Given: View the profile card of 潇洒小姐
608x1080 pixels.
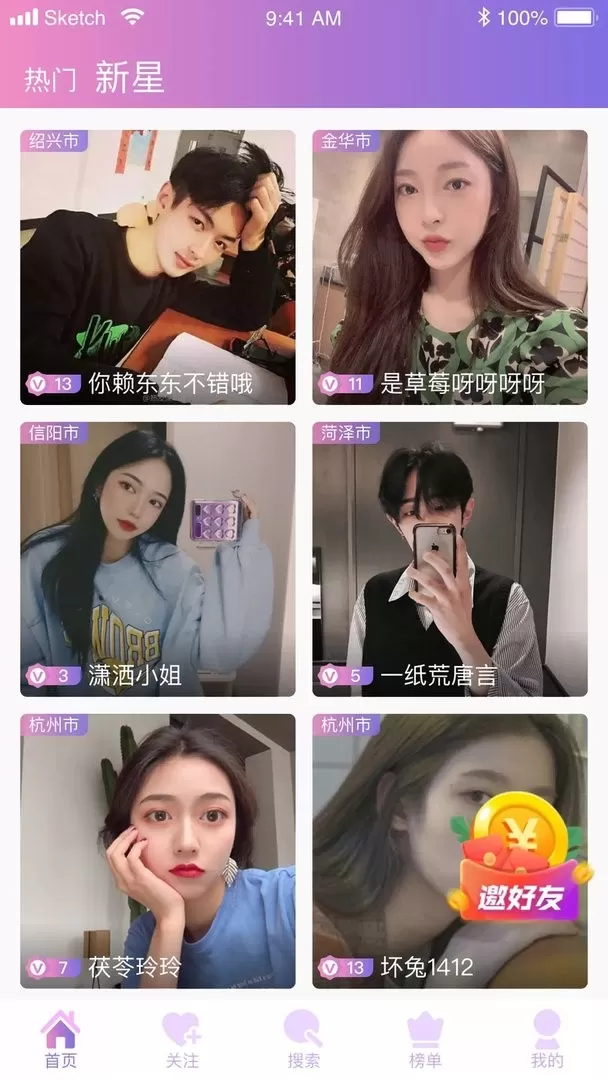Looking at the screenshot, I should tap(158, 559).
